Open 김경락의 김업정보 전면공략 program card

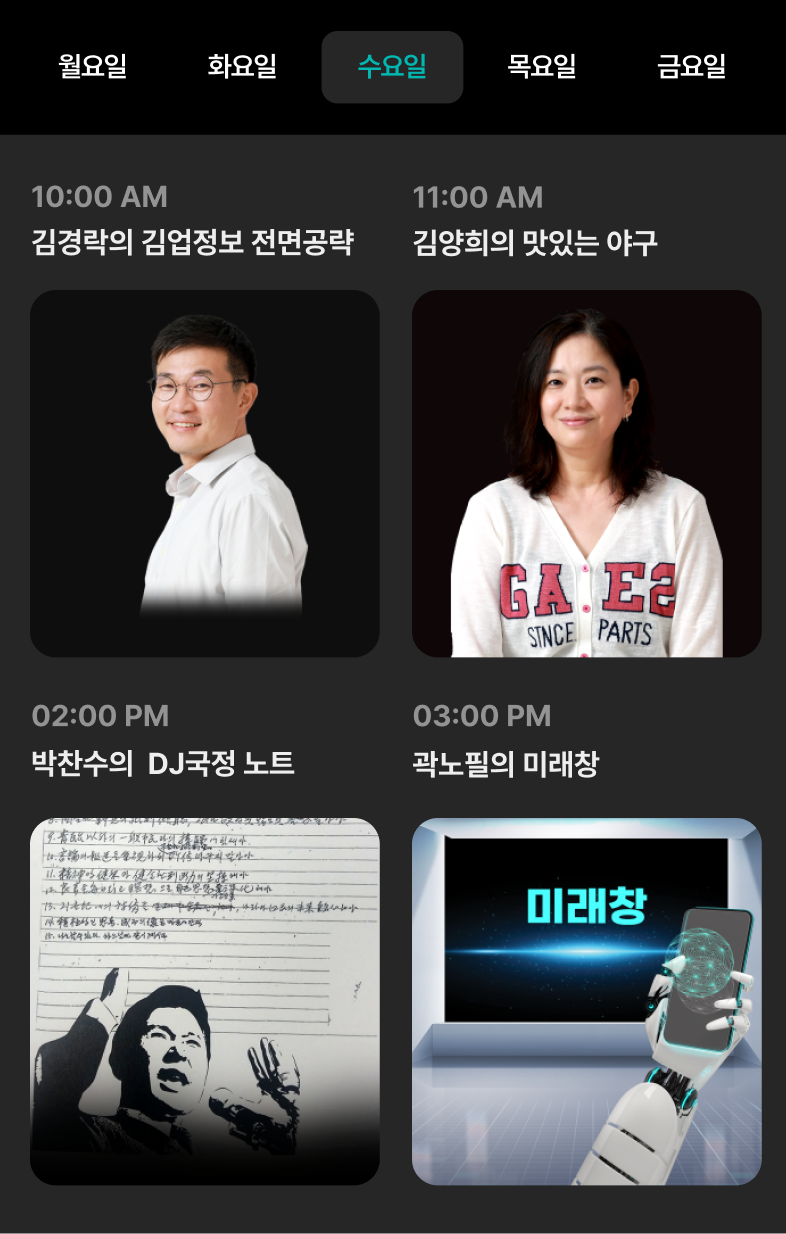tap(205, 473)
